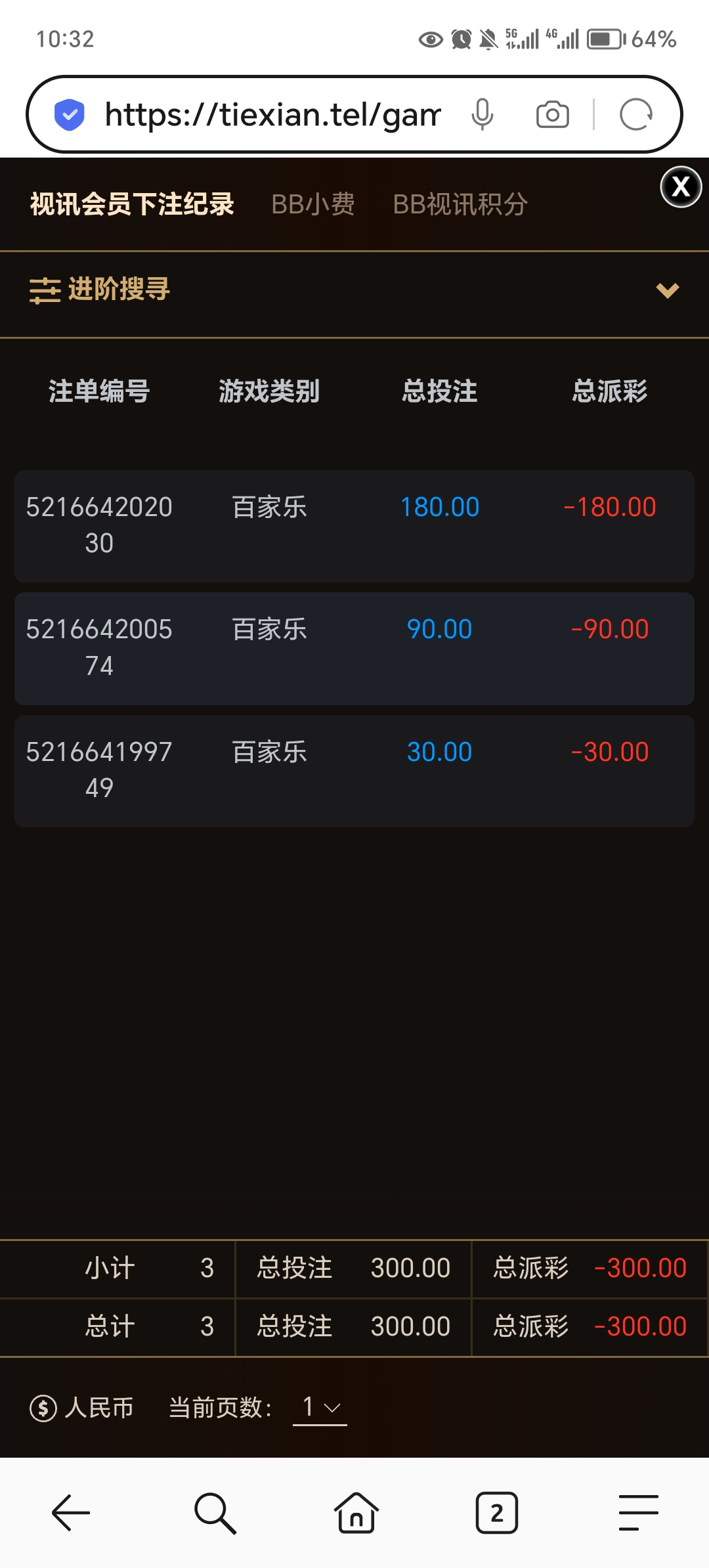Image resolution: width=709 pixels, height=1568 pixels.
Task: Open the advanced search filter icon
Action: [x=43, y=291]
